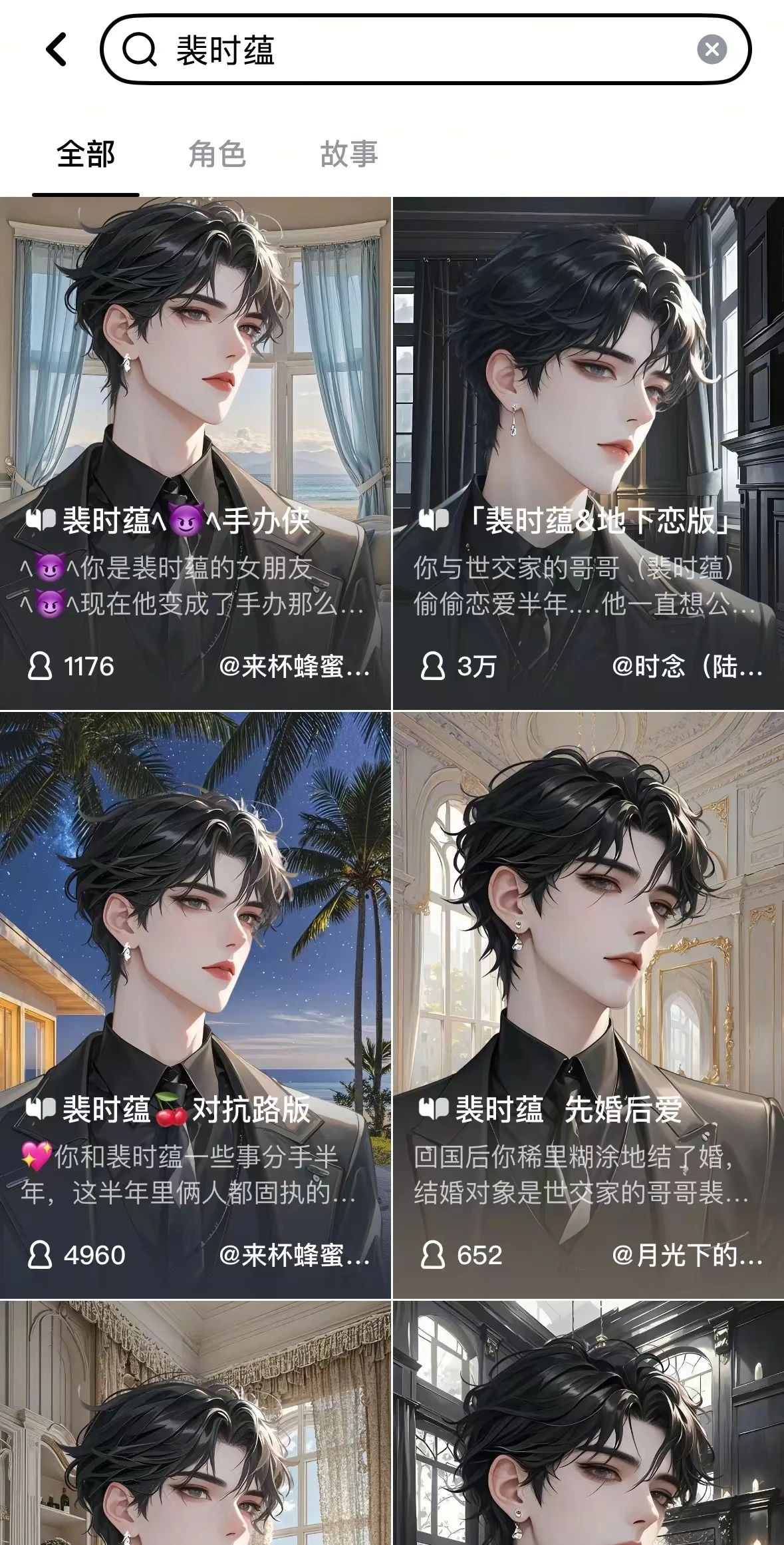Viewport: 784px width, 1545px height.
Task: Open the 裴时蕴 手办侠 story card
Action: [x=196, y=452]
